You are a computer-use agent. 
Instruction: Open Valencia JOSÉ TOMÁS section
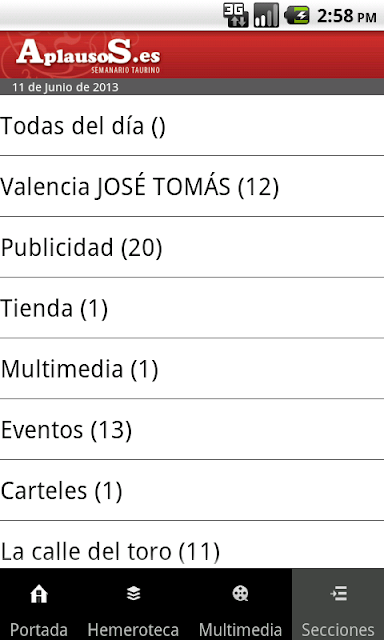[x=192, y=186]
